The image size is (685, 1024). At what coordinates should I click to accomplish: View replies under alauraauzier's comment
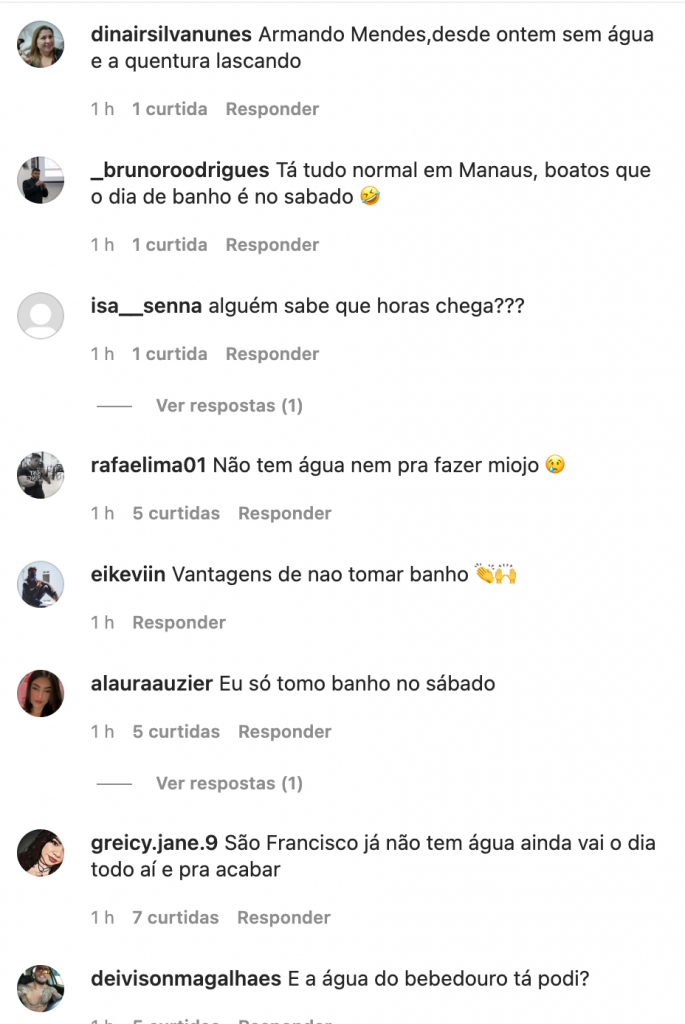pyautogui.click(x=229, y=783)
